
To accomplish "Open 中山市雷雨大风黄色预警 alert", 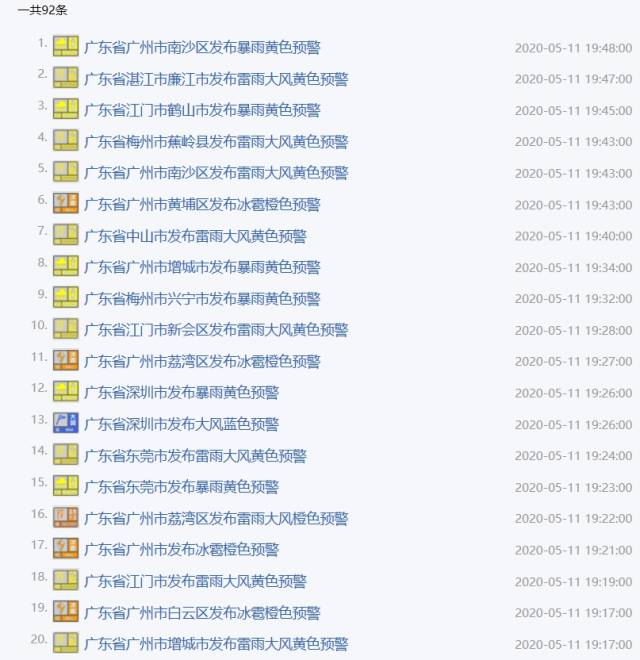I will pyautogui.click(x=195, y=237).
